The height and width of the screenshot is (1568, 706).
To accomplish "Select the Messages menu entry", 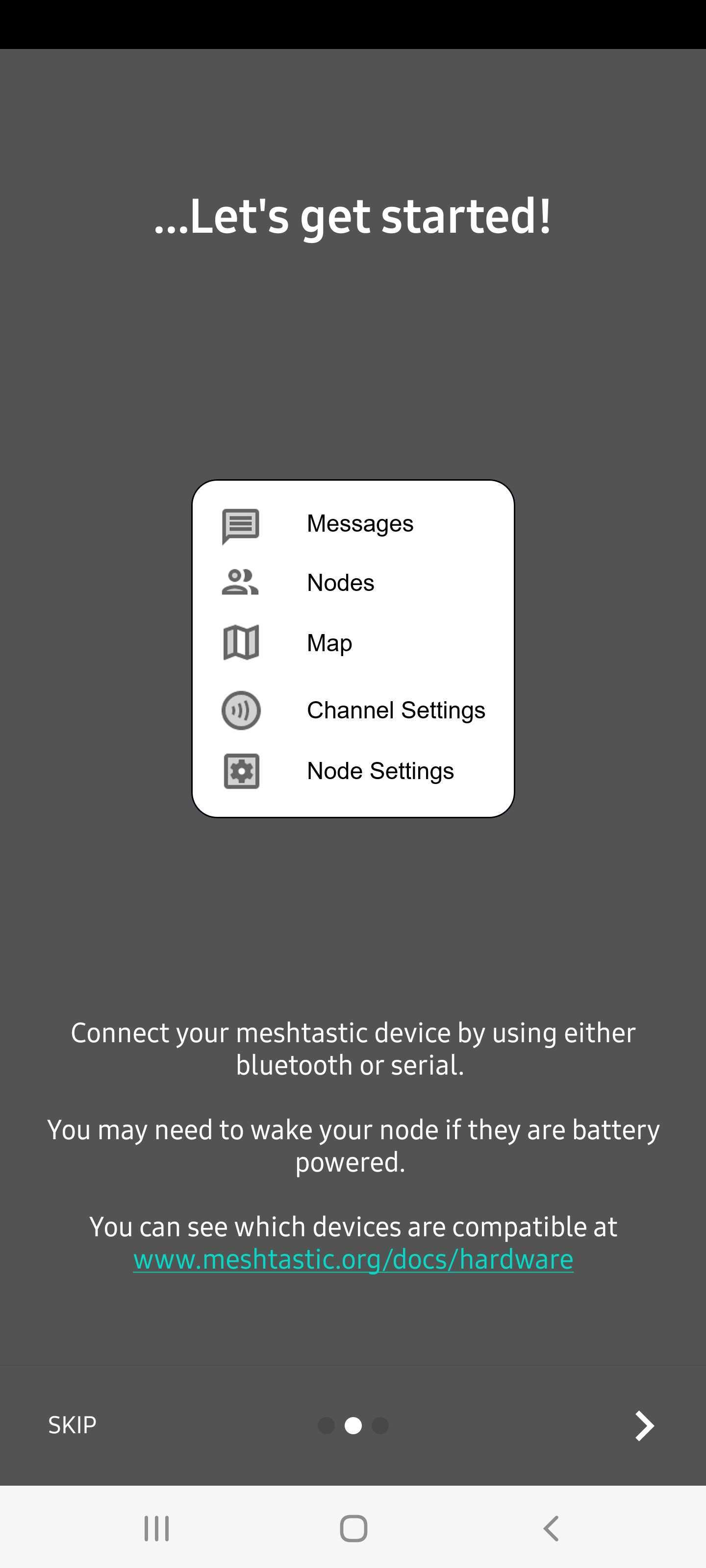I will (x=360, y=522).
